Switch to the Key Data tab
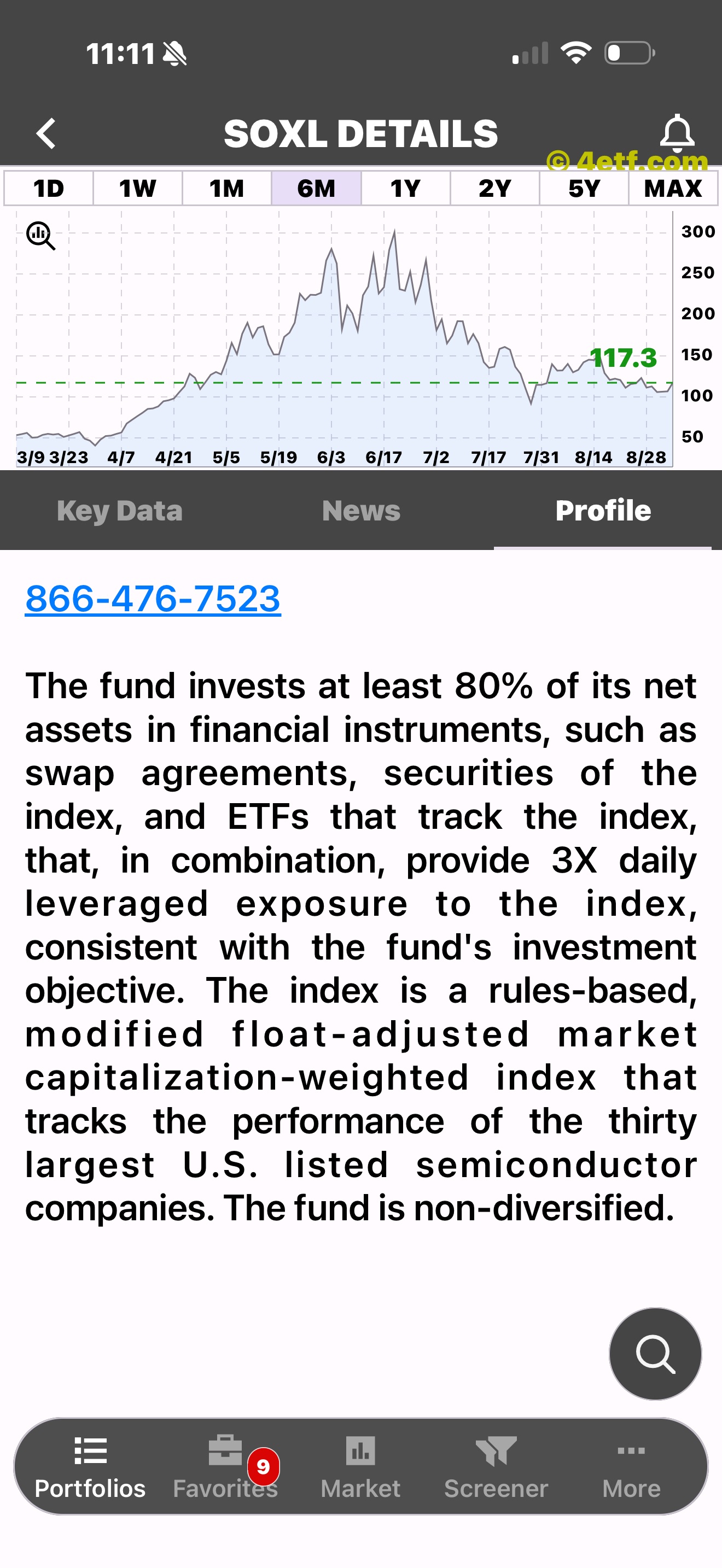This screenshot has width=722, height=1568. tap(120, 511)
